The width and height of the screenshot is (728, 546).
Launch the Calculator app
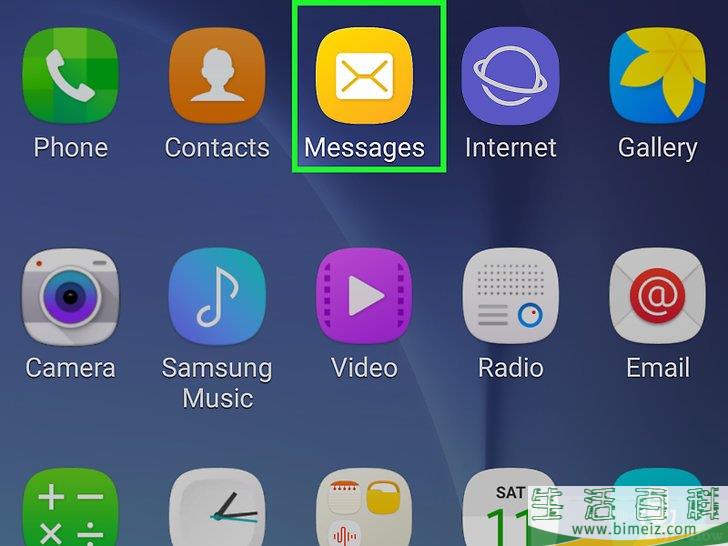(70, 510)
